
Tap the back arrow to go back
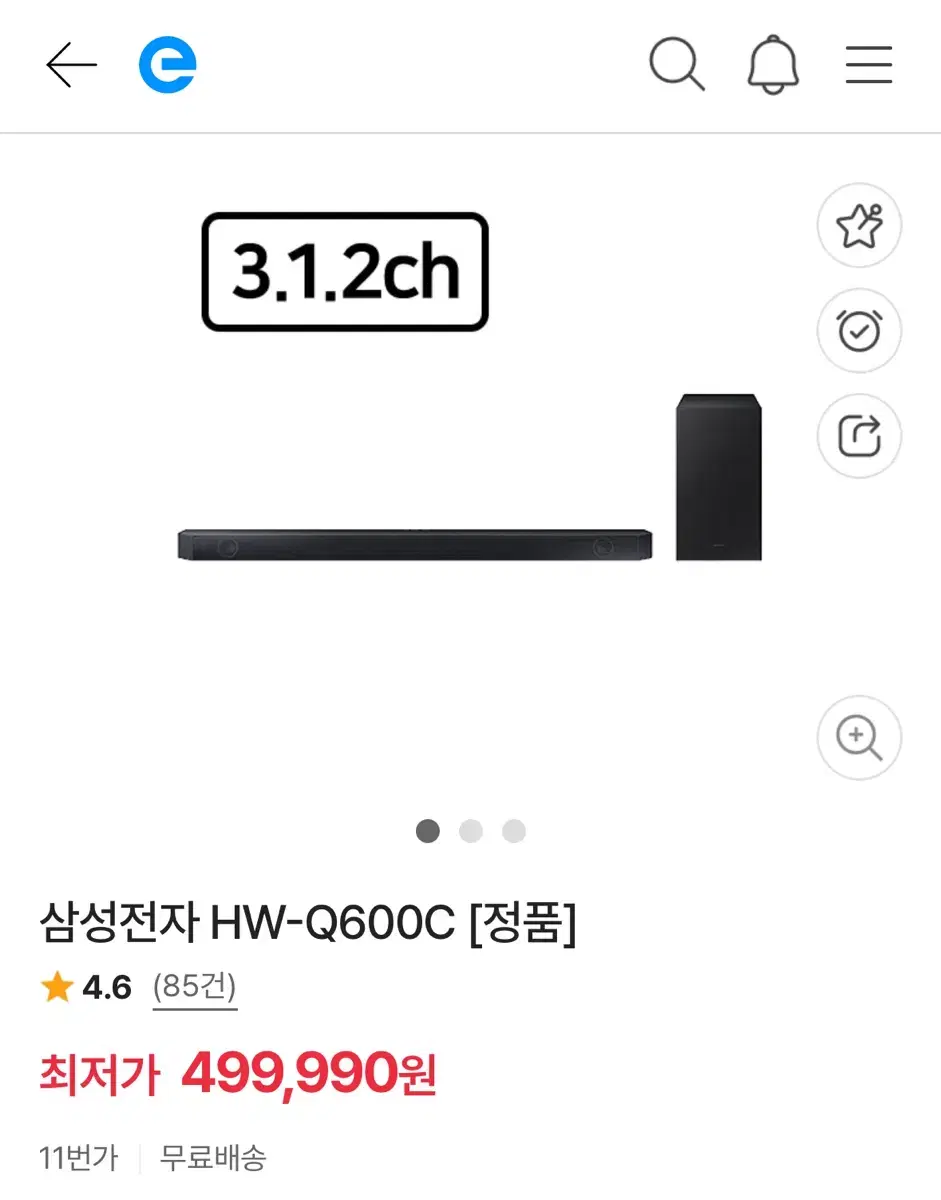pyautogui.click(x=71, y=64)
